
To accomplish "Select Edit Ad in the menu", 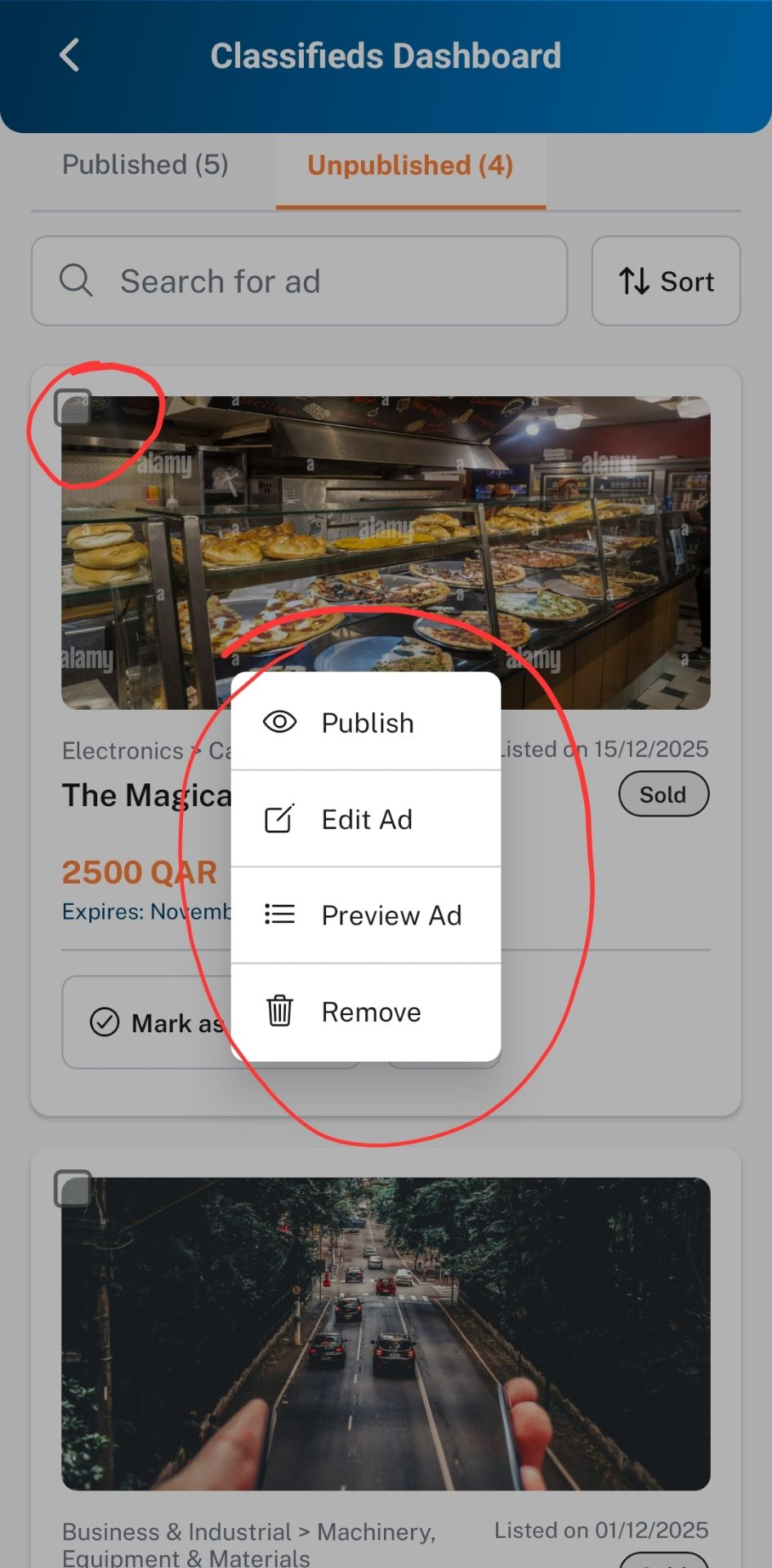I will point(366,819).
